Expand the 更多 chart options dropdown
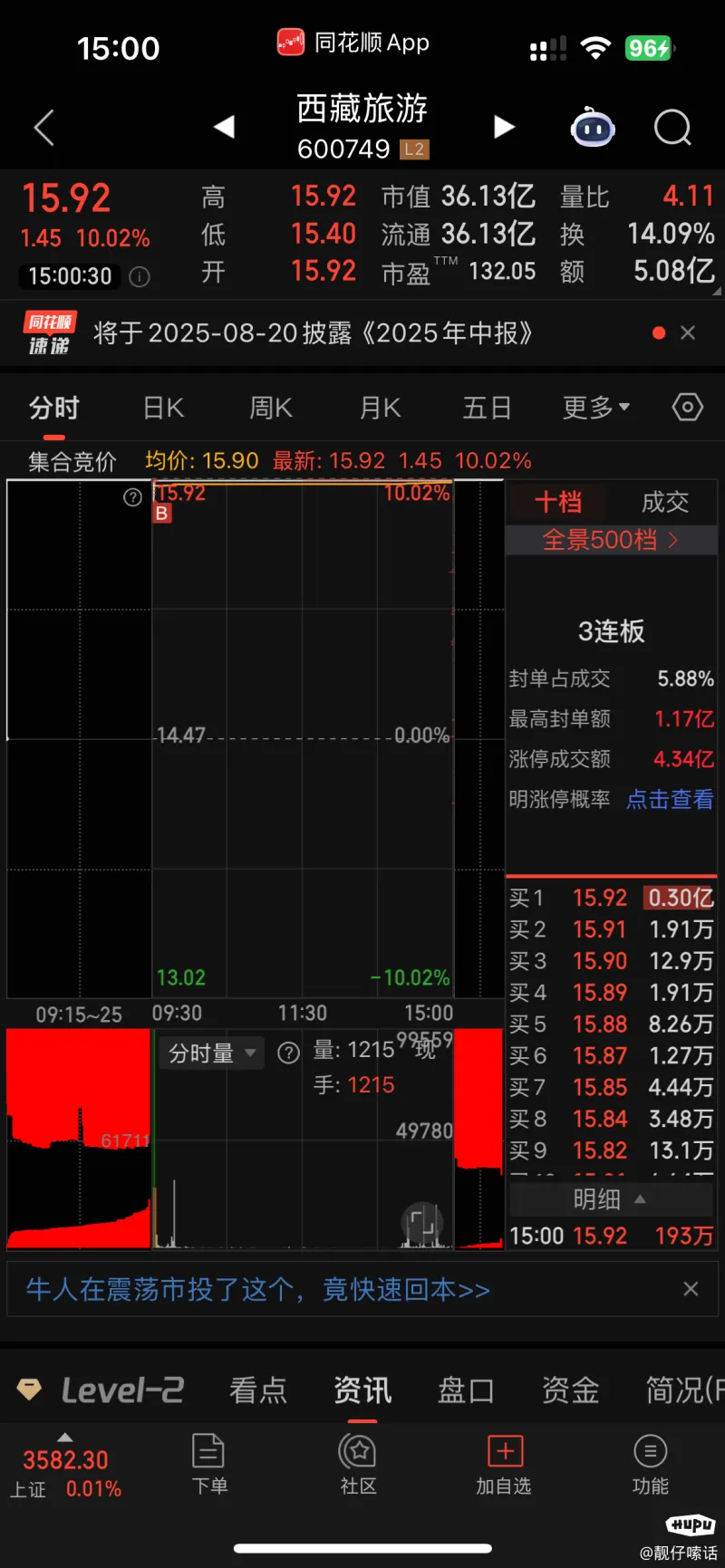The height and width of the screenshot is (1568, 725). pyautogui.click(x=595, y=409)
